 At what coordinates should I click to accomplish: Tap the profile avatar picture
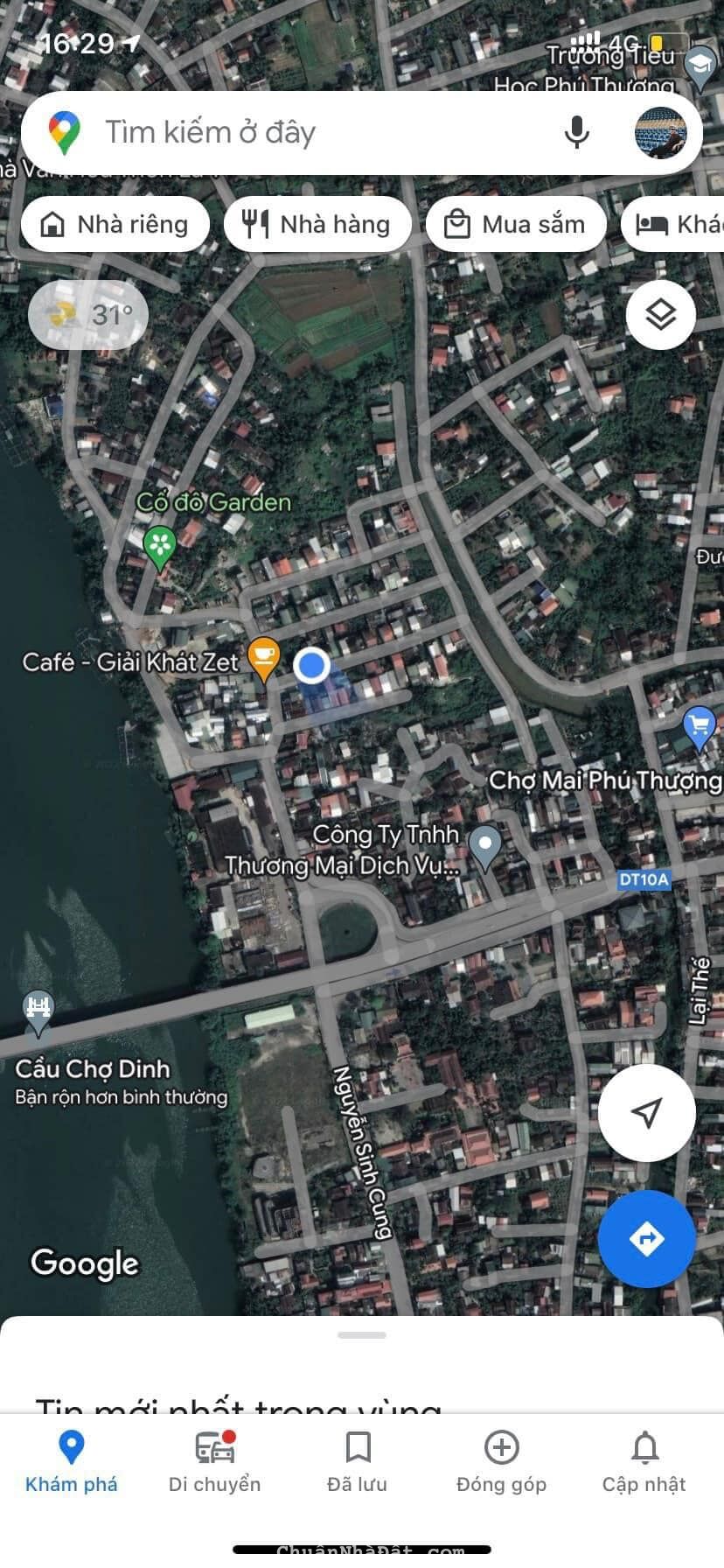[661, 132]
